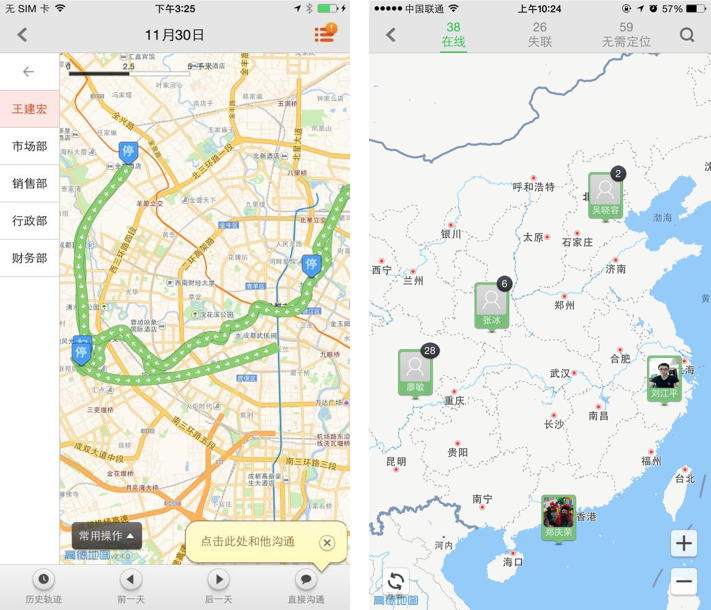711x610 pixels.
Task: Open the orange list icon beside 11月30日
Action: click(324, 34)
